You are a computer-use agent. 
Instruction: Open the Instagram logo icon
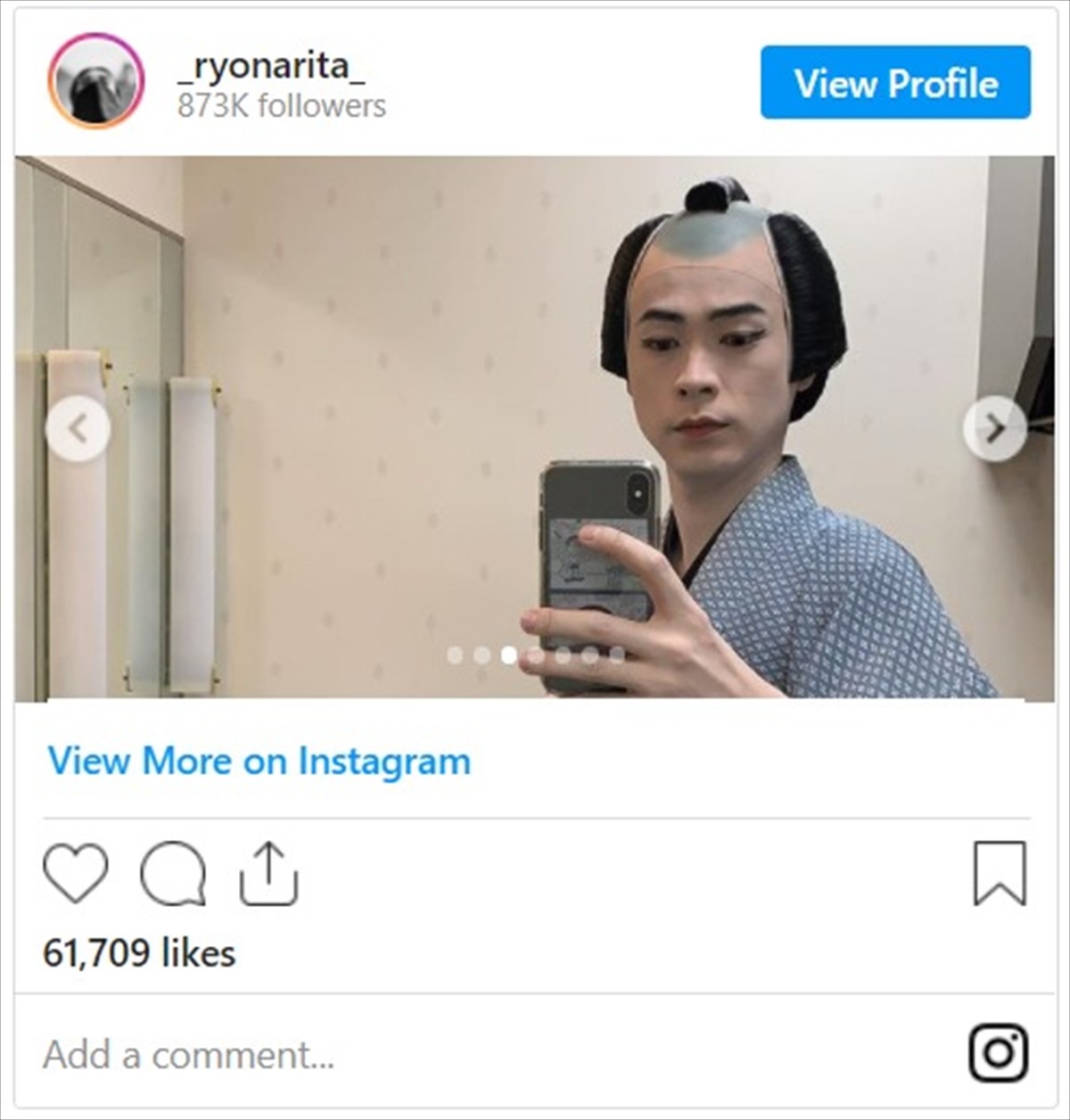click(x=999, y=1053)
